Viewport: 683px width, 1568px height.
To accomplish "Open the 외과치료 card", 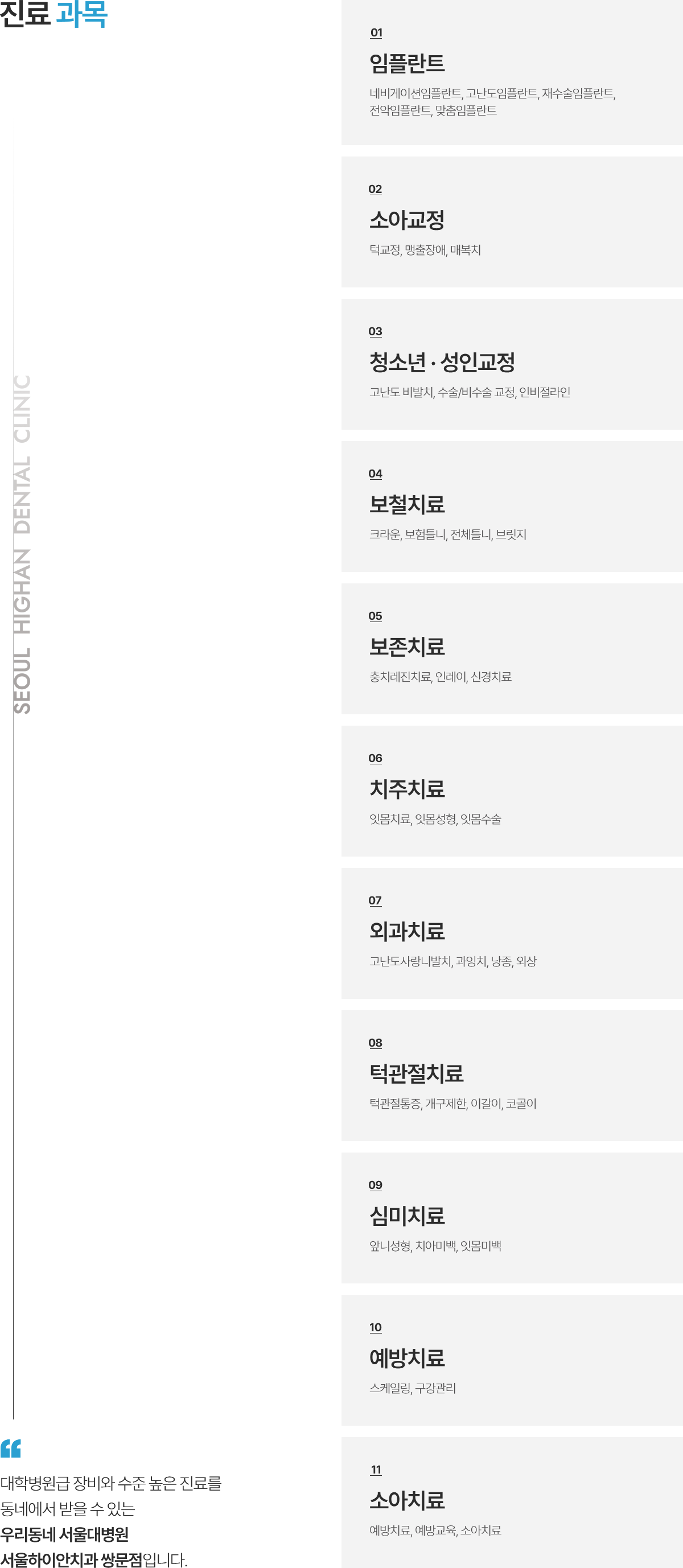I will tap(512, 934).
